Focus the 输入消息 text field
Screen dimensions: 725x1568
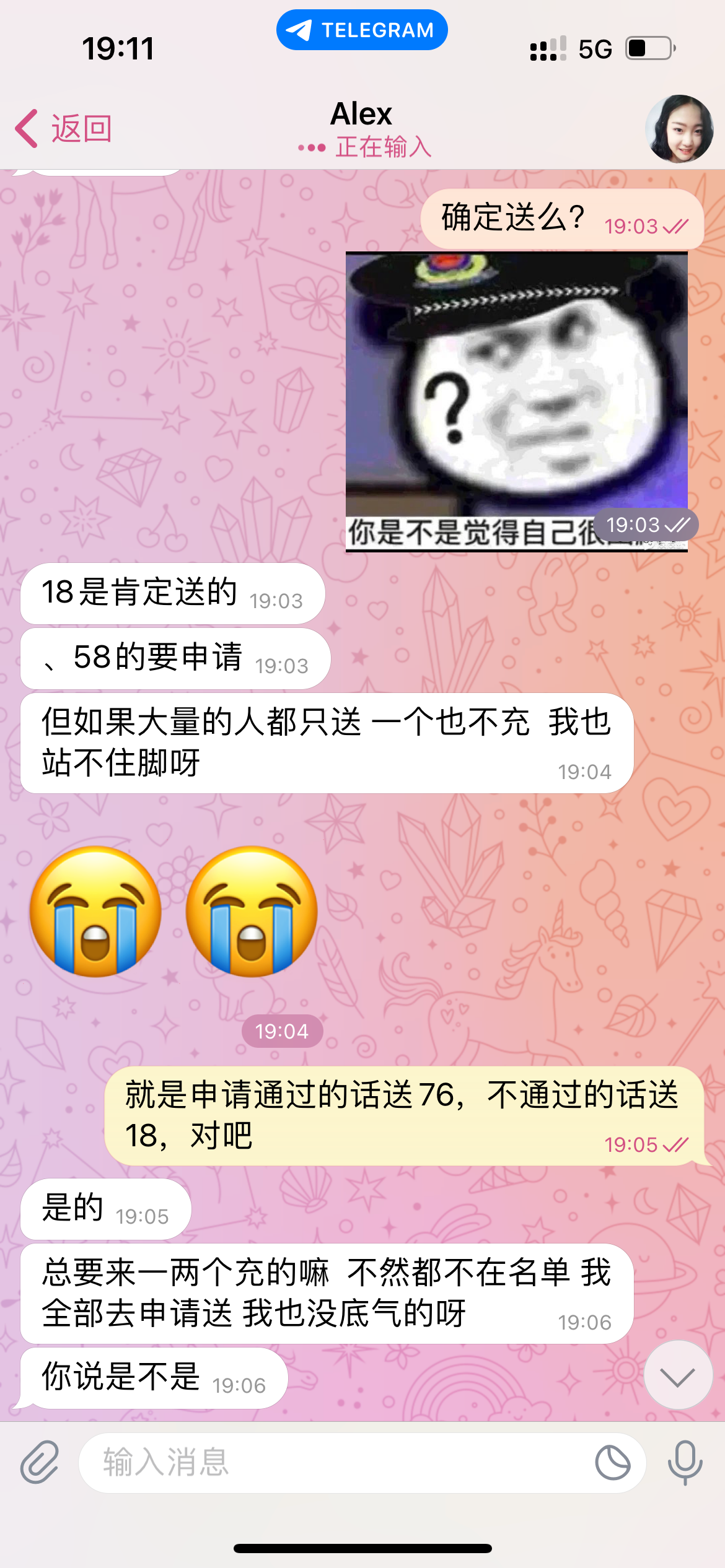(335, 1463)
